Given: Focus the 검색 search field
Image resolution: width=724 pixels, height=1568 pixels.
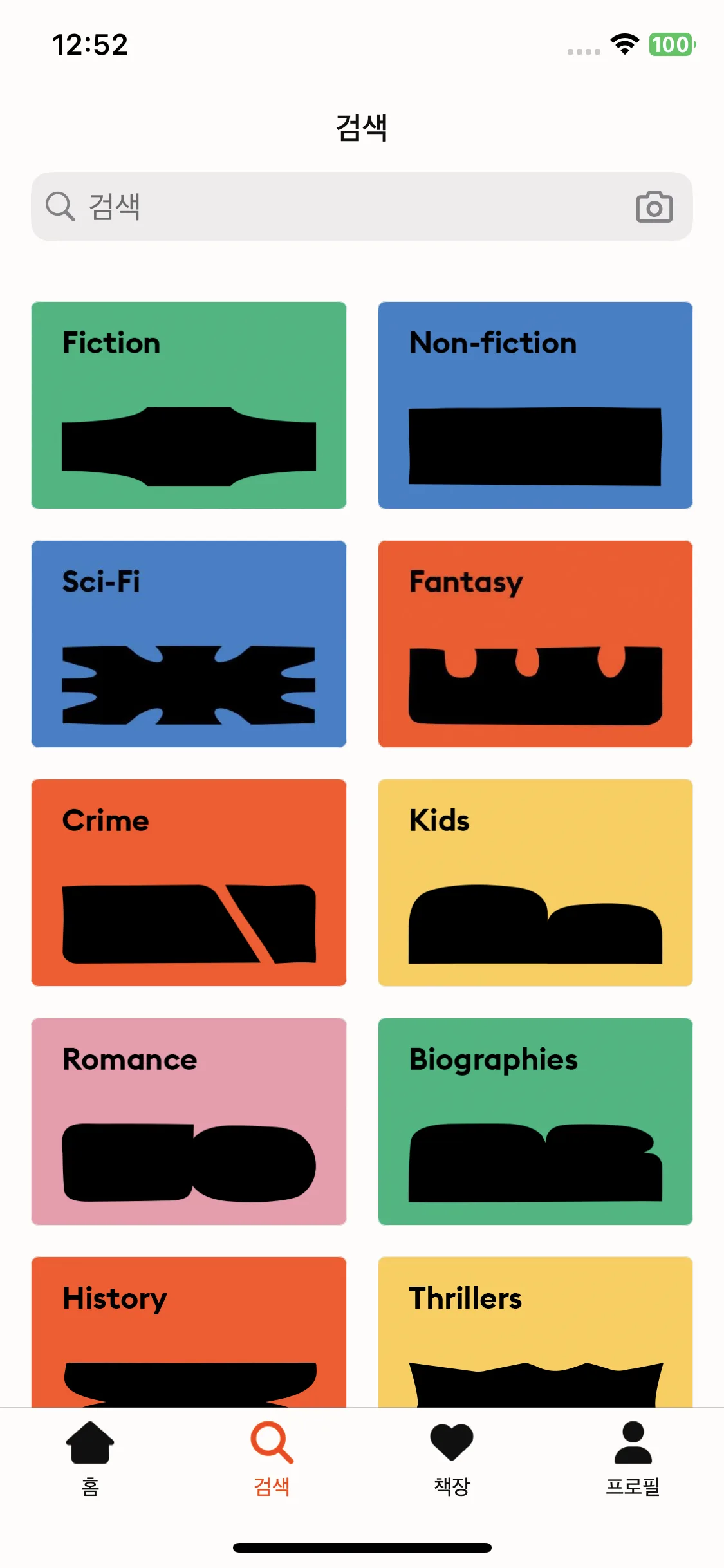Looking at the screenshot, I should pos(348,207).
